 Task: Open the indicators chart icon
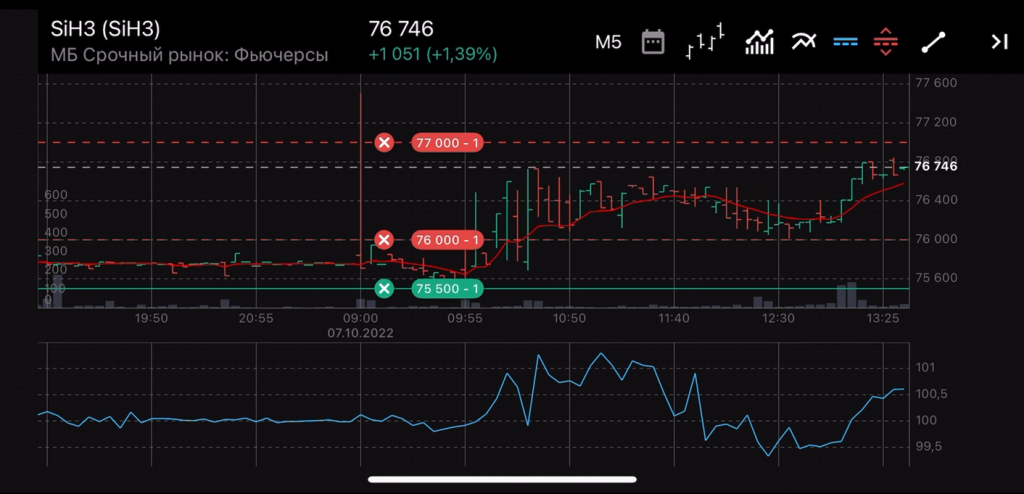[x=760, y=42]
